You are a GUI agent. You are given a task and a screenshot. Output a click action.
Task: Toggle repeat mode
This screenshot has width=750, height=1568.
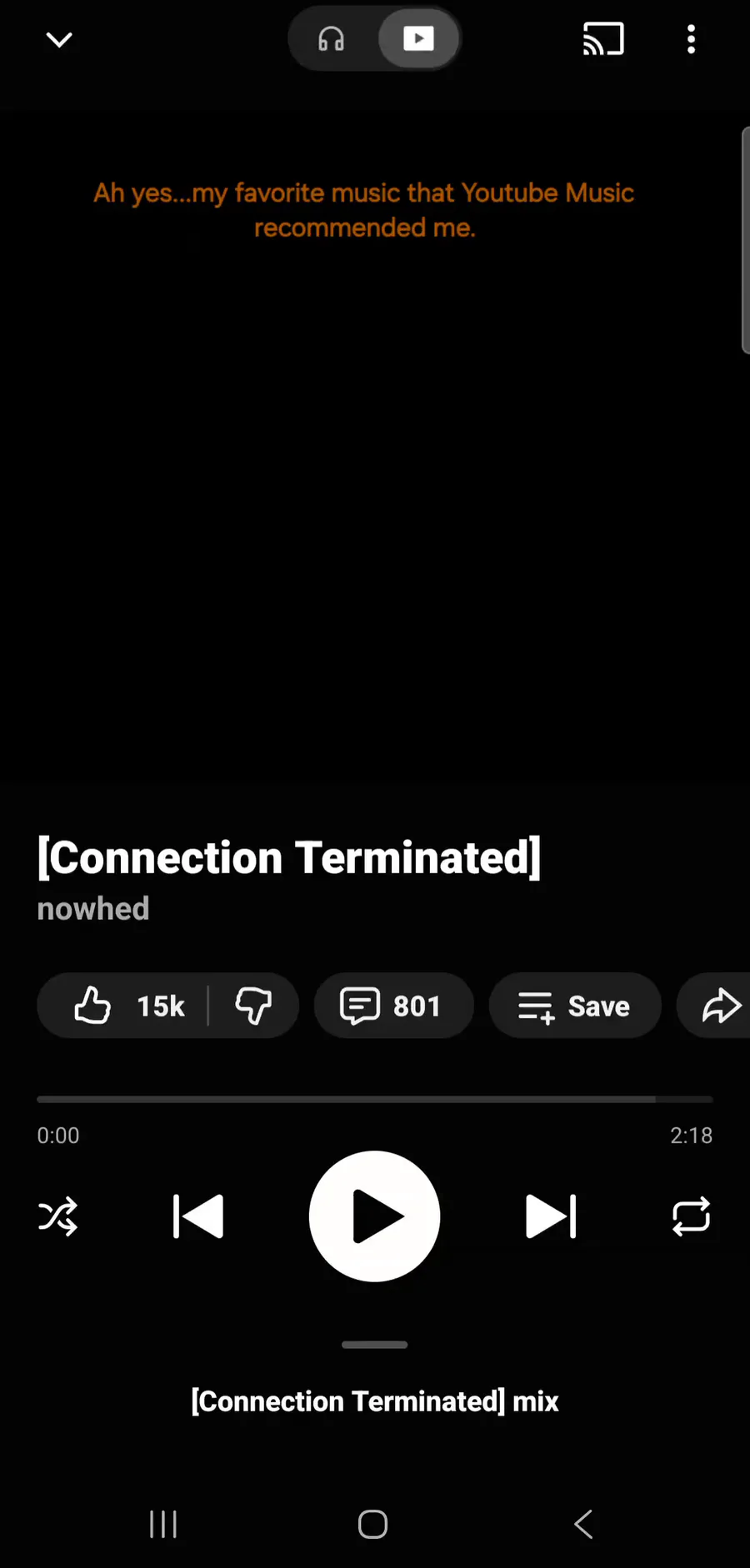[691, 1216]
